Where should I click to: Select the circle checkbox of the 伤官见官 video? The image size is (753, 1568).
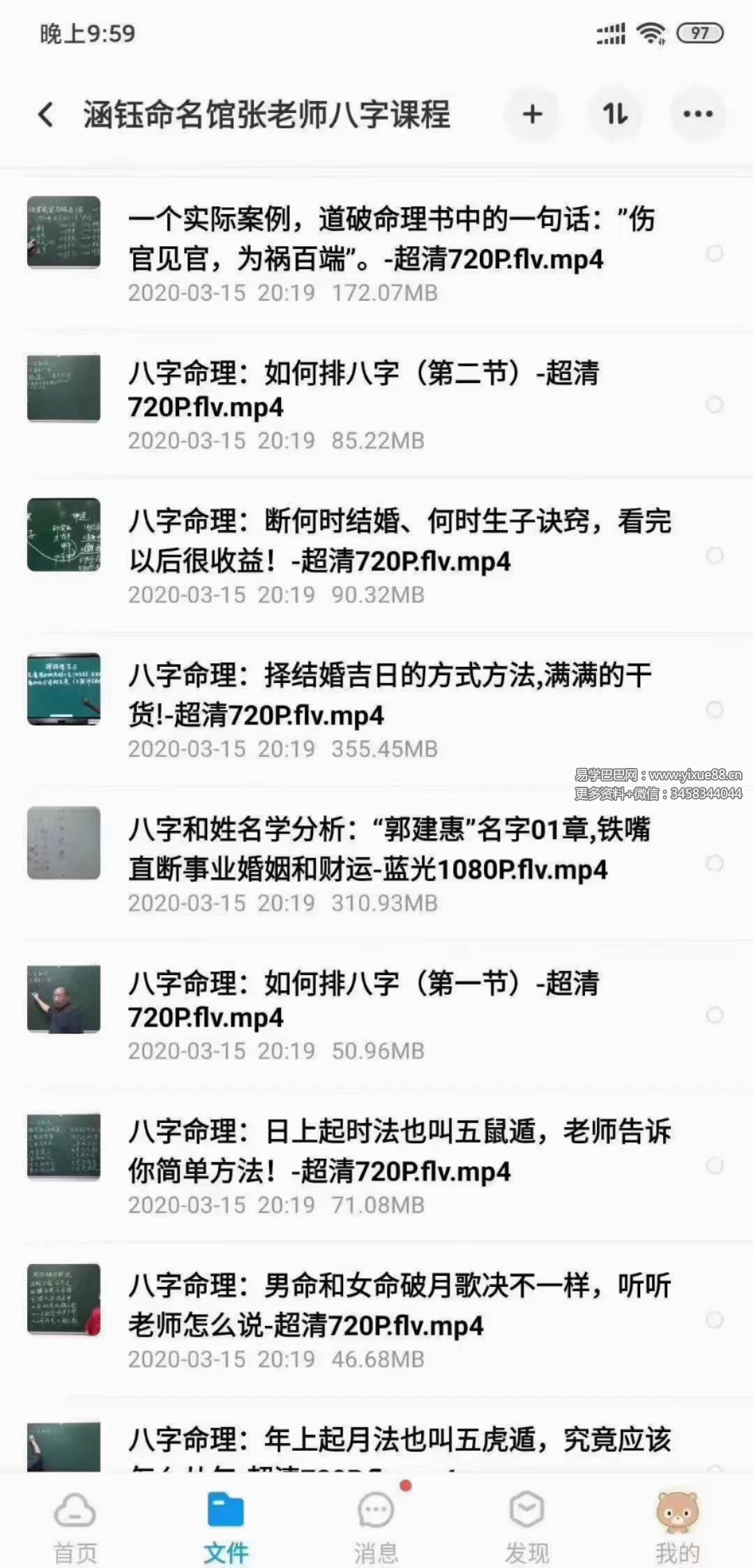[x=715, y=253]
